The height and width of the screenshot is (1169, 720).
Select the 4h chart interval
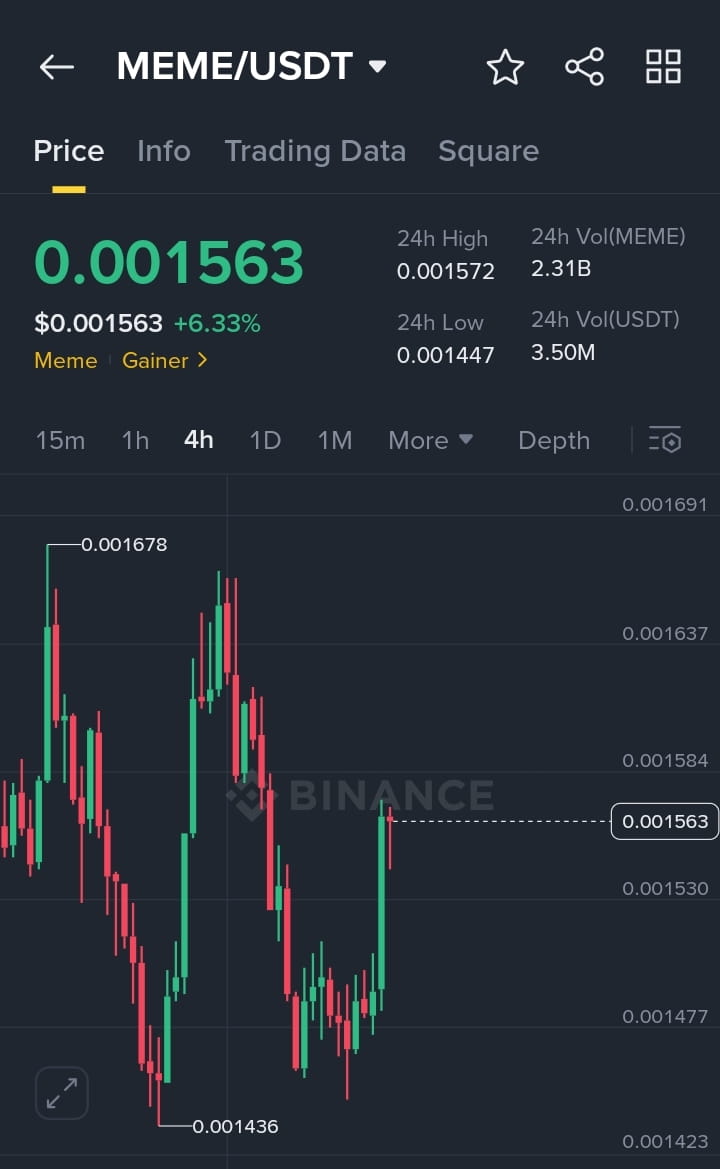point(199,440)
